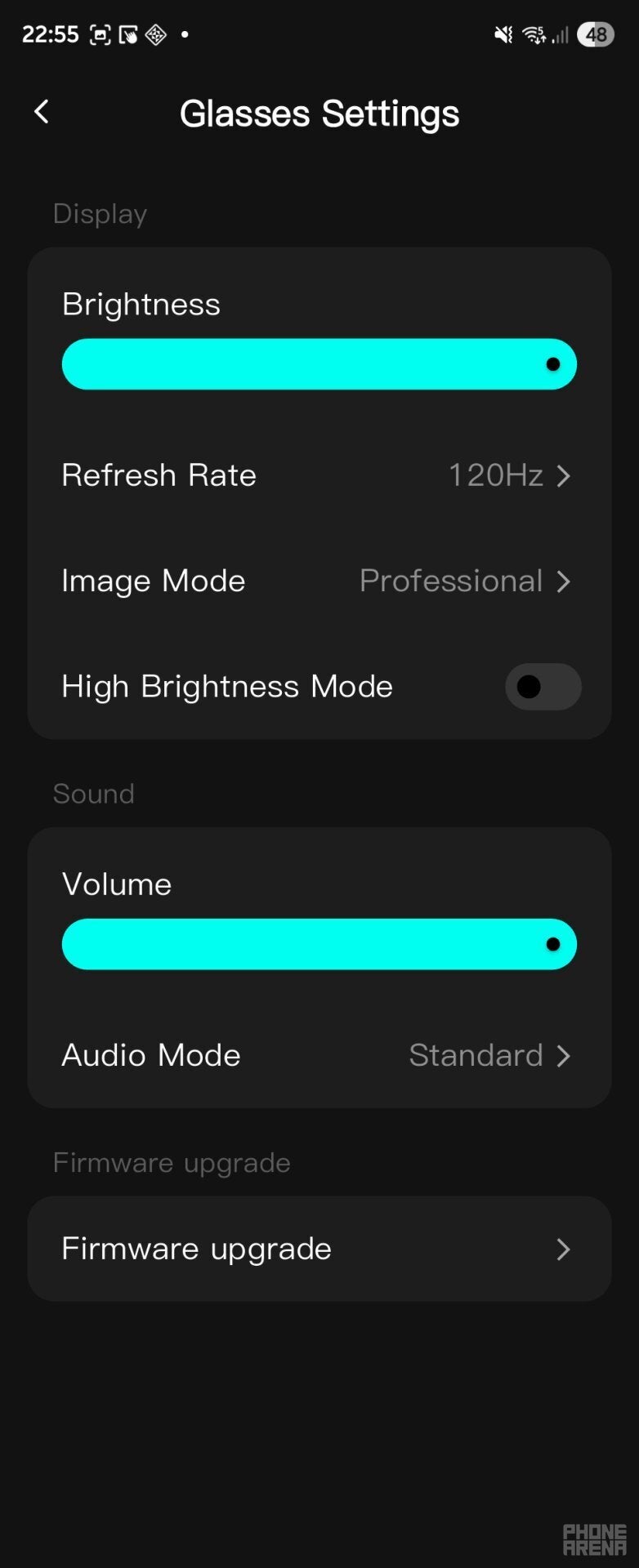639x1568 pixels.
Task: Tap the diamond-shaped status bar icon
Action: coord(154,34)
